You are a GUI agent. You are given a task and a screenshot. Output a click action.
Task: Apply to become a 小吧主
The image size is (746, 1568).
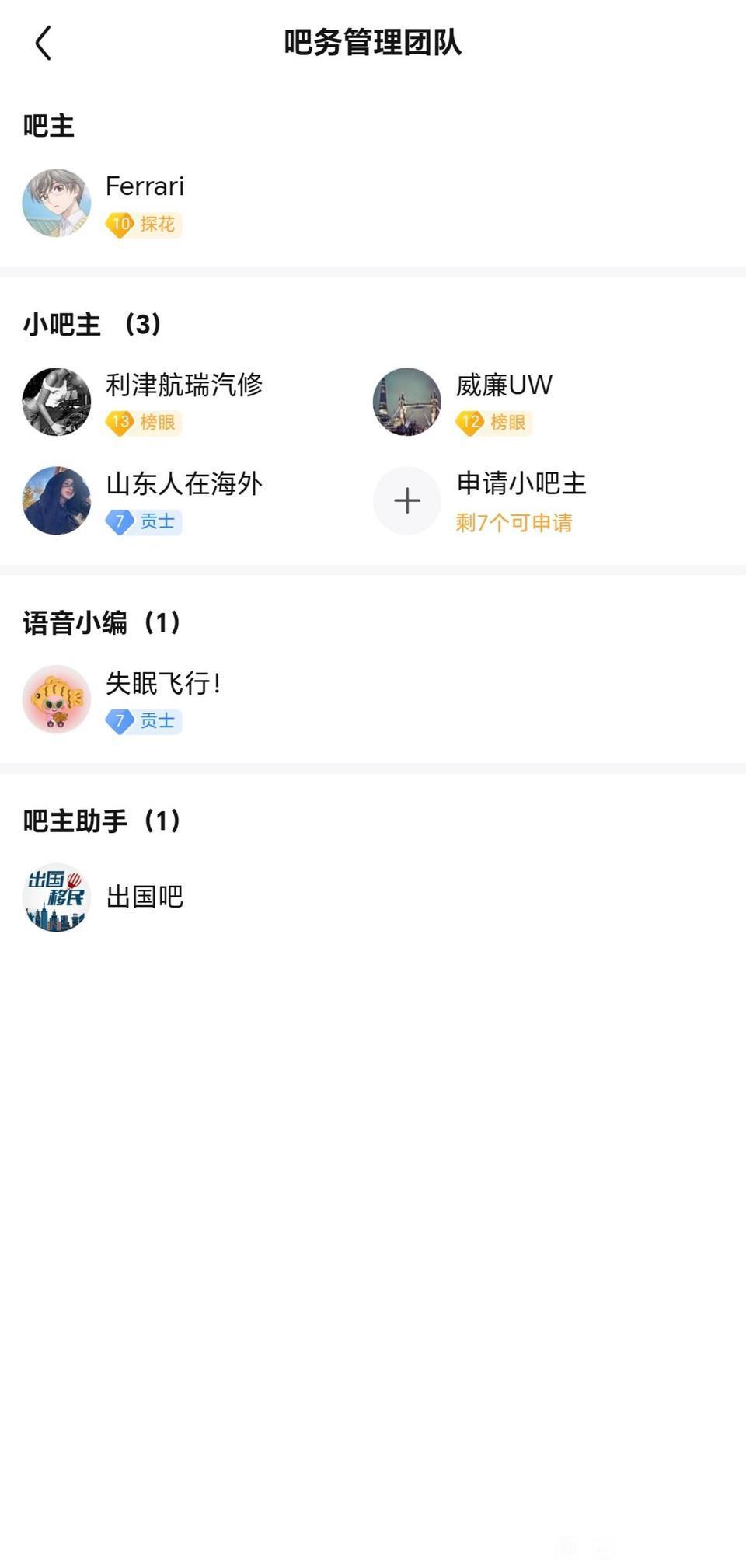coord(407,500)
